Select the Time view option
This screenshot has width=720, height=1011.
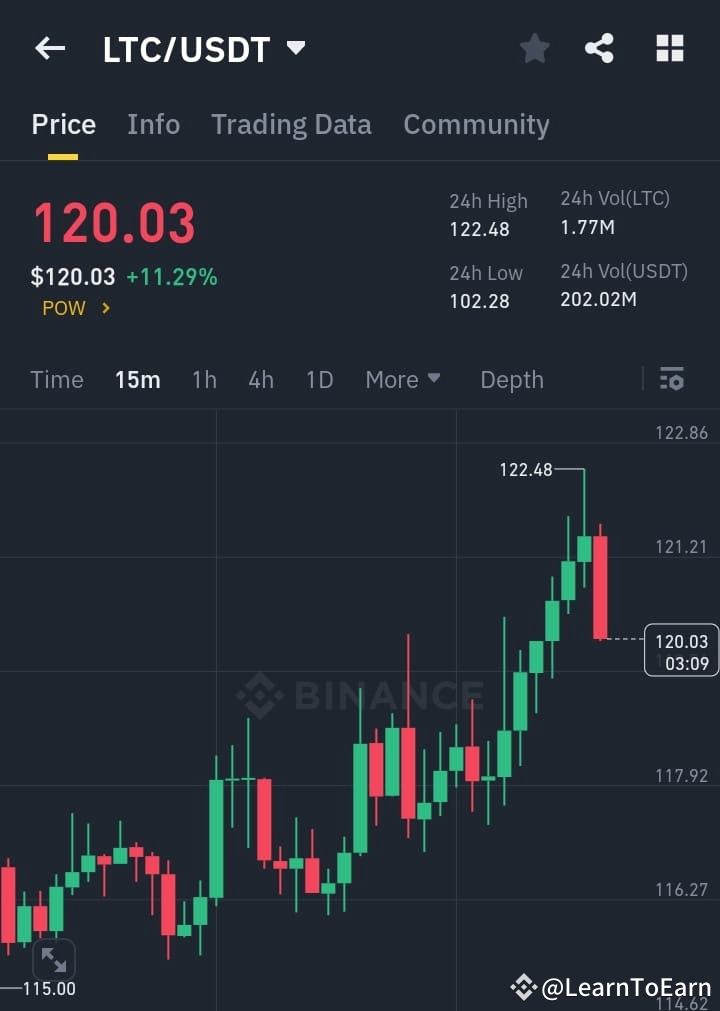click(x=56, y=380)
